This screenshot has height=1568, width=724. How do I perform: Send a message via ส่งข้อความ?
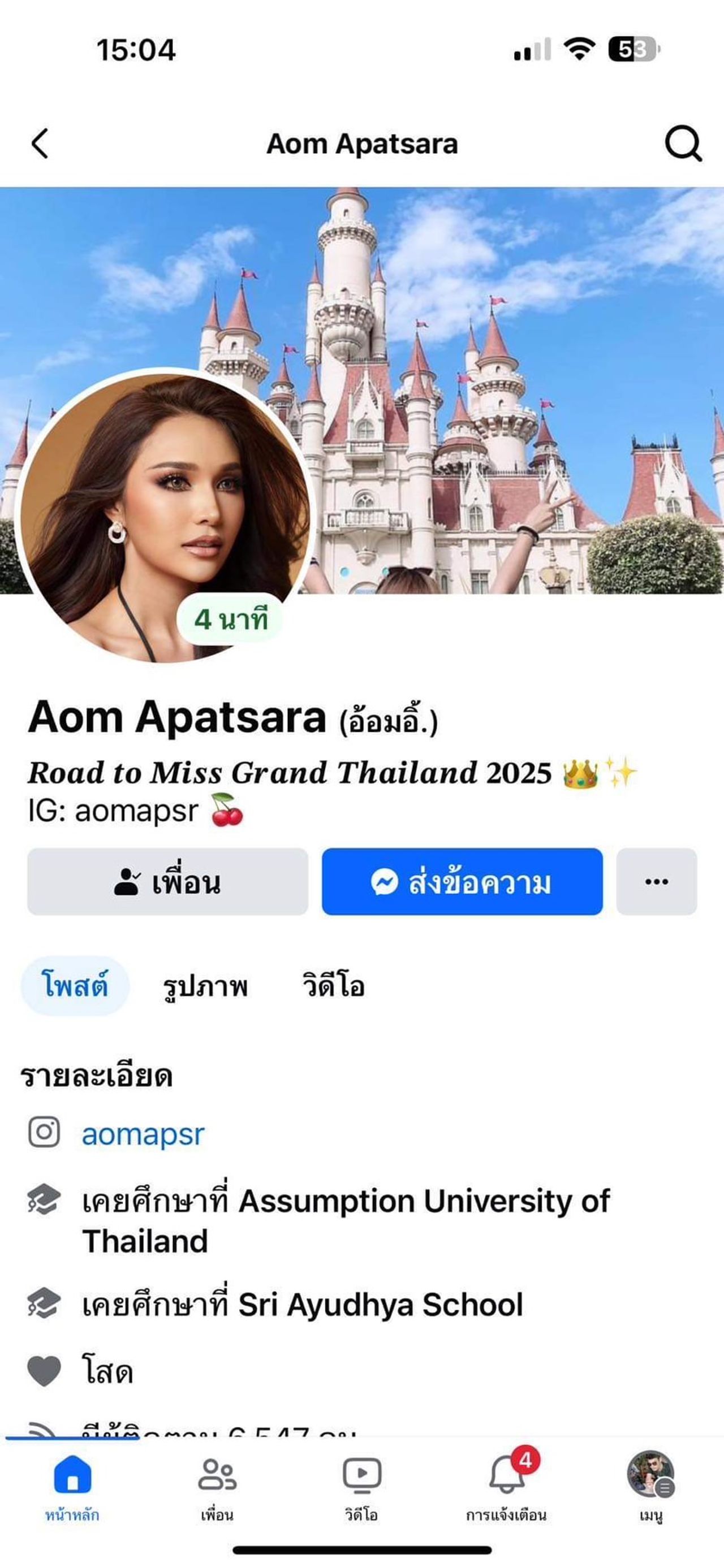coord(462,881)
